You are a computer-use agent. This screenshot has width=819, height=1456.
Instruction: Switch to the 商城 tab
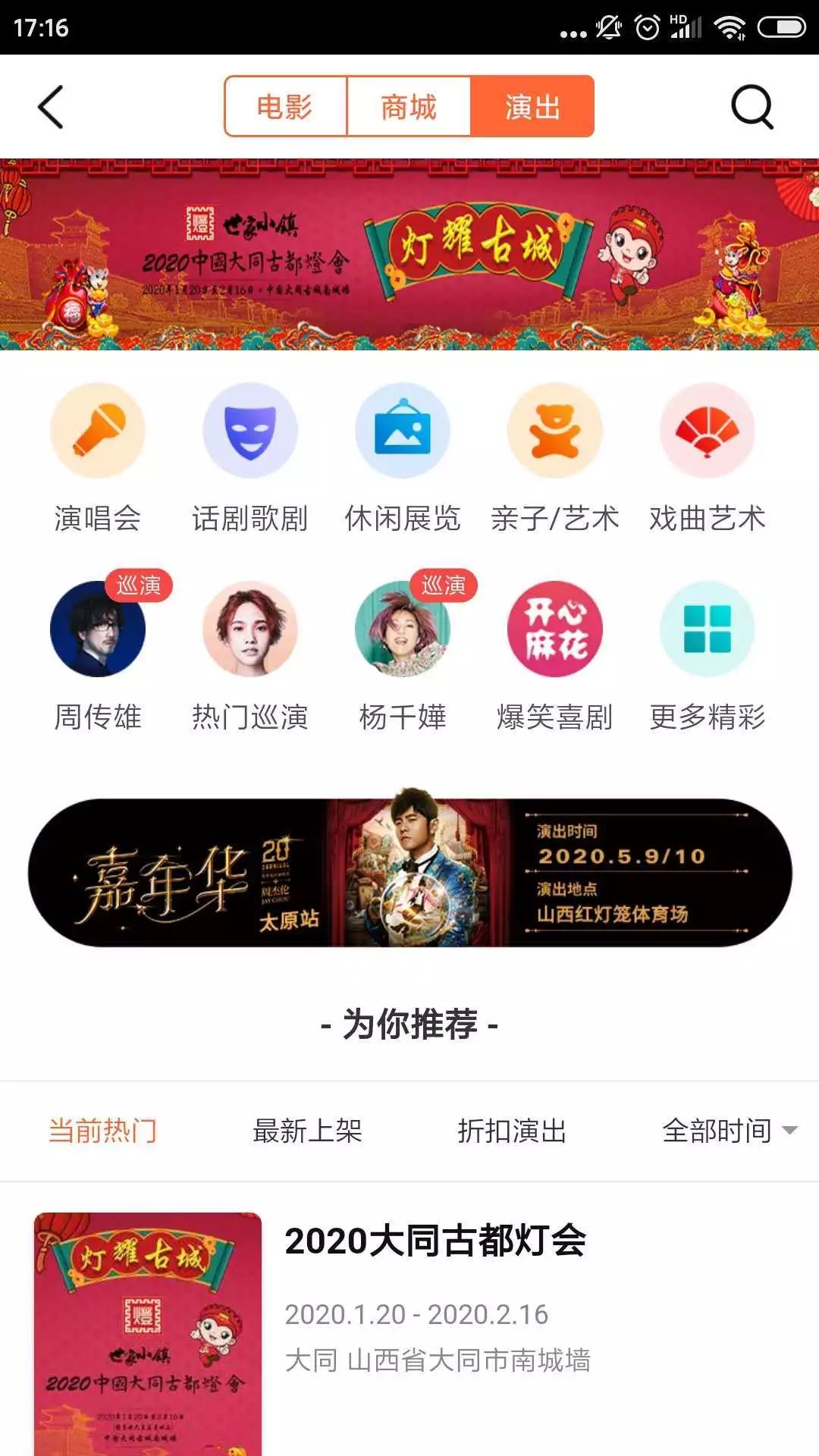tap(407, 107)
